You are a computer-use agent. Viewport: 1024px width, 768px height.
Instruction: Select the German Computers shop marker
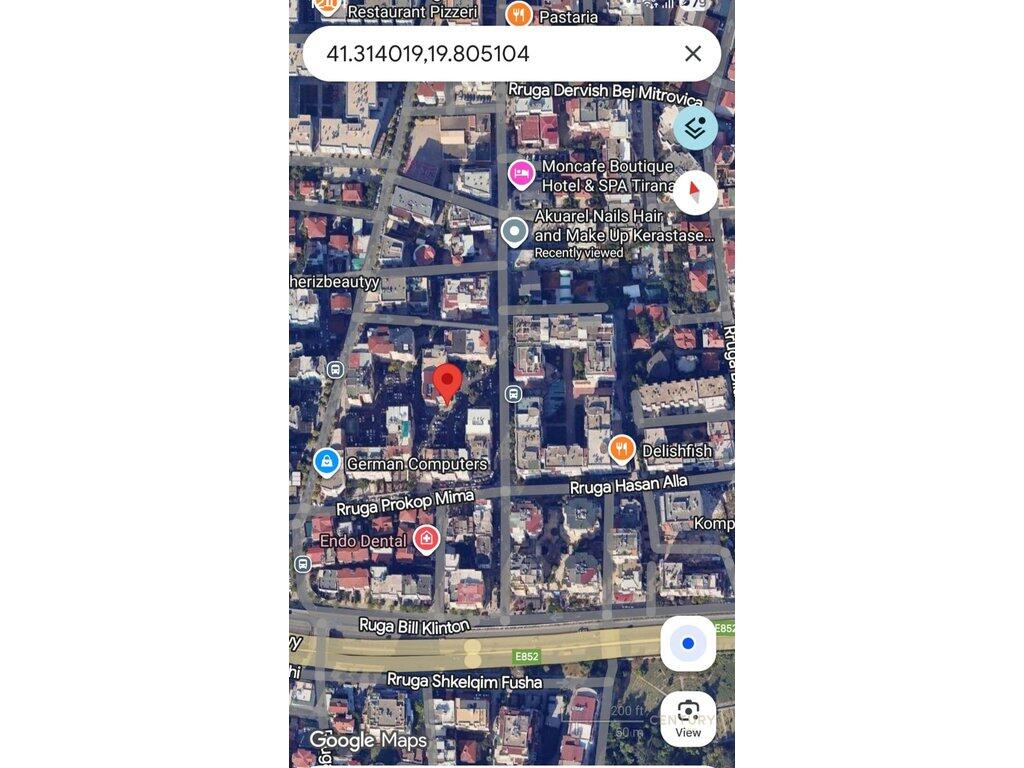coord(327,462)
